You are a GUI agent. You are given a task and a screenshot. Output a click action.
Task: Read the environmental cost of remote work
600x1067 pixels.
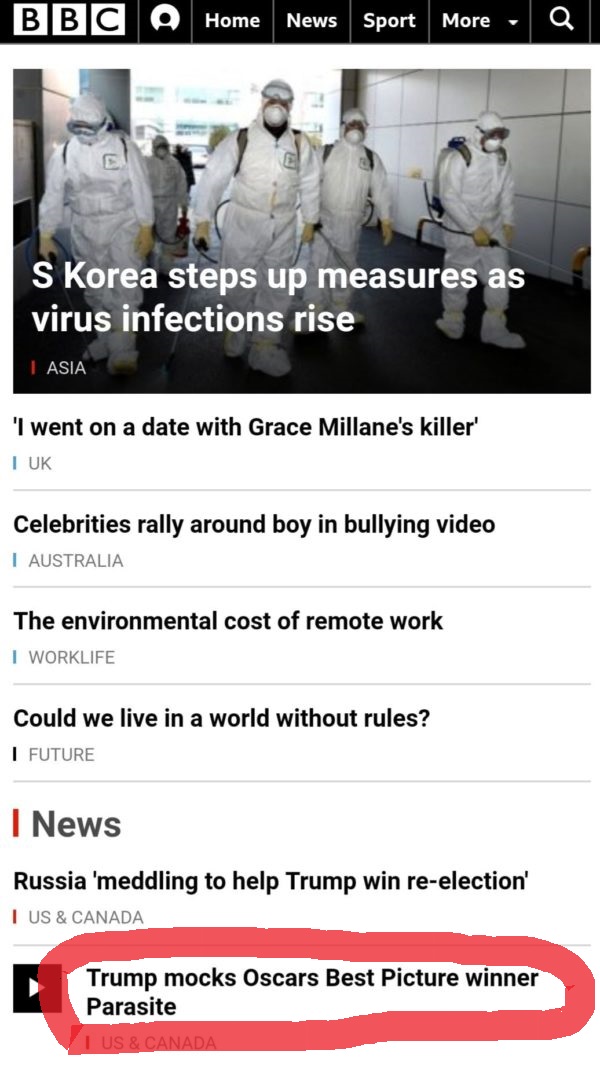(x=228, y=621)
